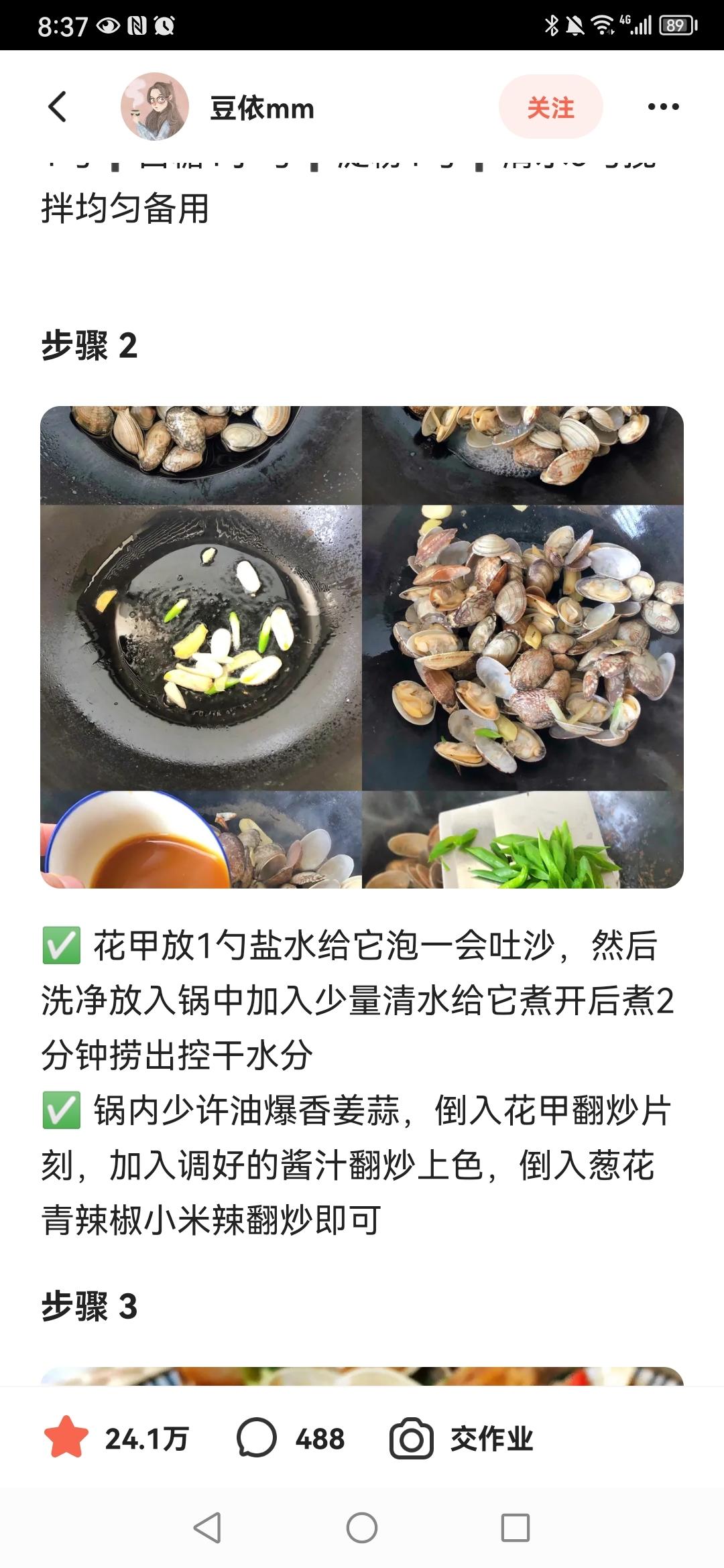Screen dimensions: 724x1568
Task: Open the 步骤 2 clam cooking photo
Action: click(362, 647)
